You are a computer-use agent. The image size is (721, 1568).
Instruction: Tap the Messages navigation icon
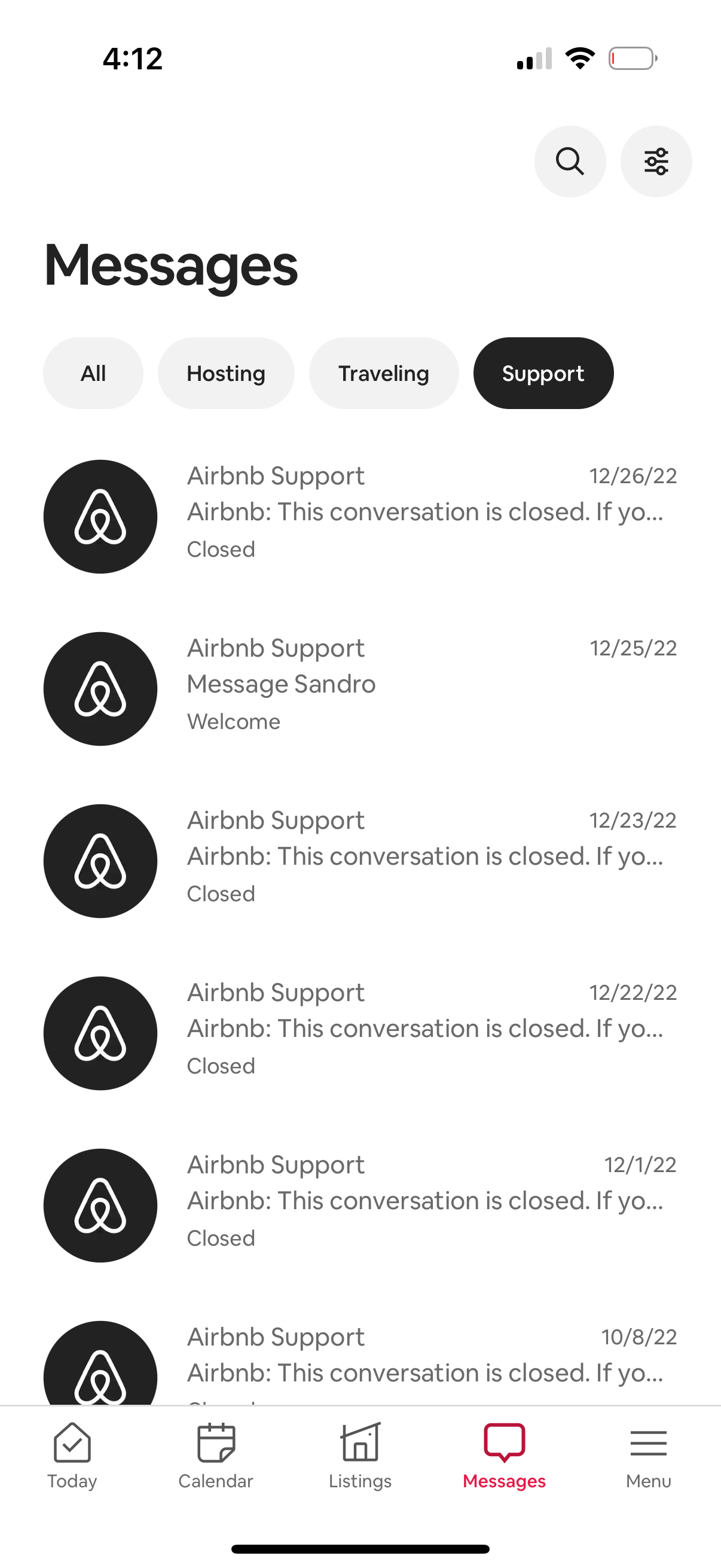coord(504,1442)
